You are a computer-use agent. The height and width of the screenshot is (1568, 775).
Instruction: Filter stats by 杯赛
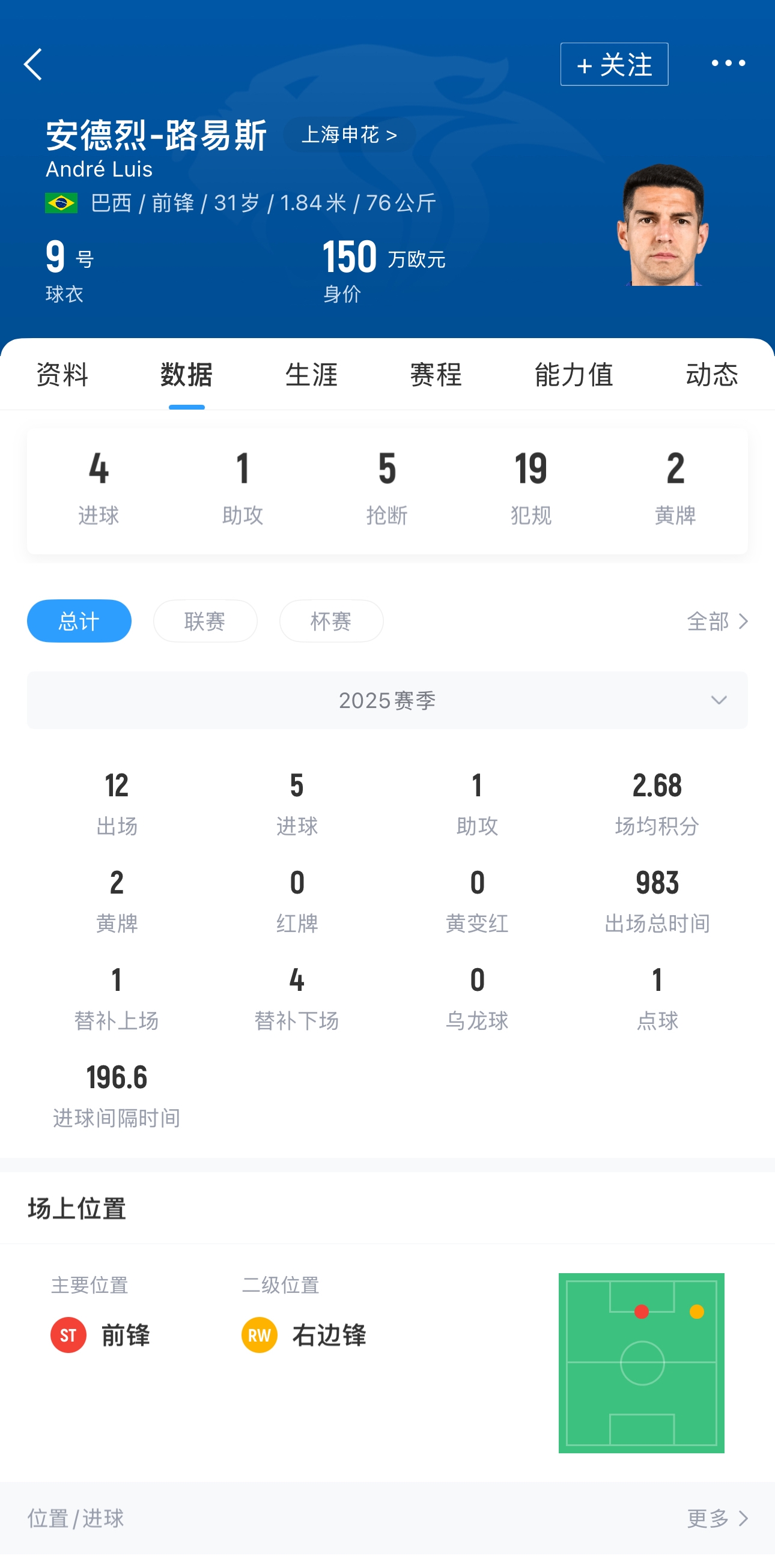pos(331,621)
